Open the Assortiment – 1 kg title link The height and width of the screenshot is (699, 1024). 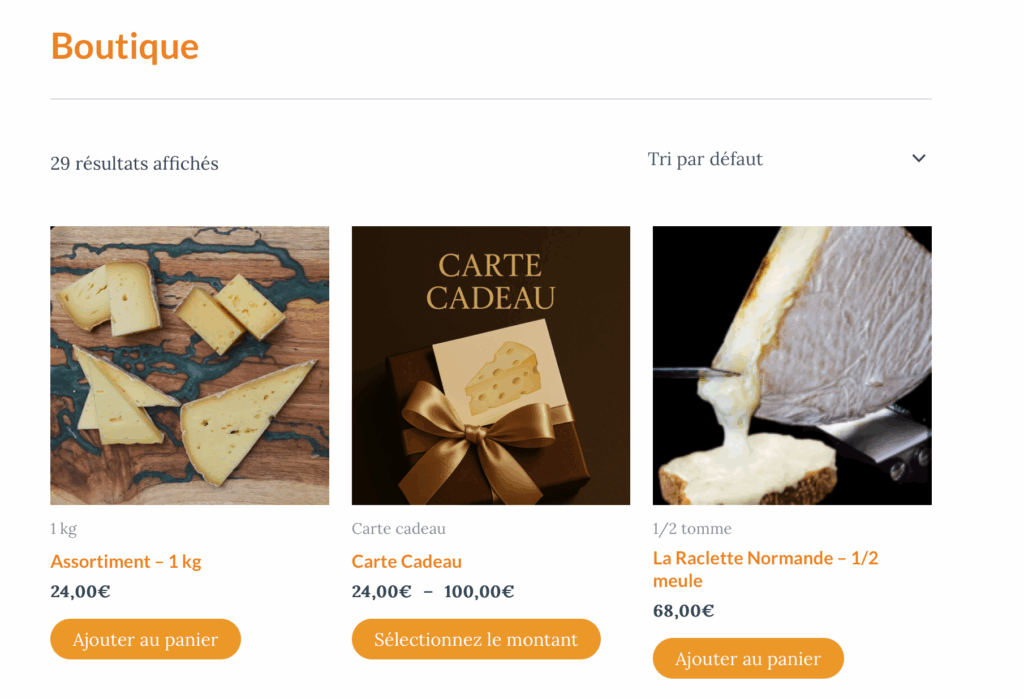click(126, 562)
